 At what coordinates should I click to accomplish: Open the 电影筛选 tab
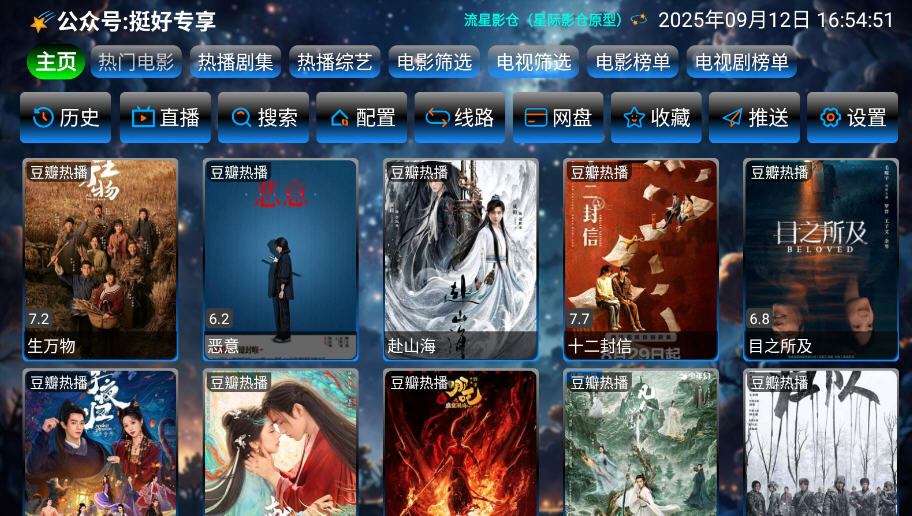434,62
